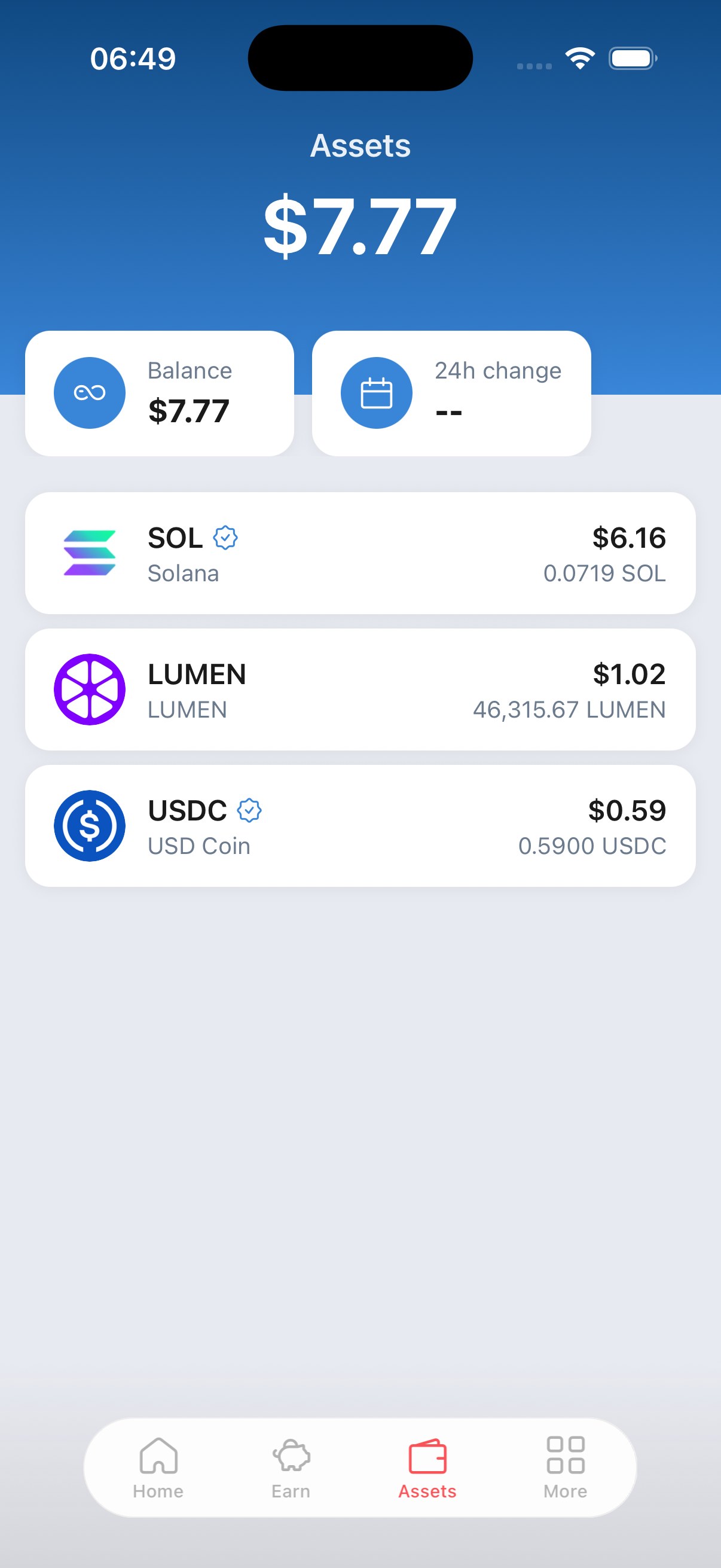Select the LUMEN asset row
721x1568 pixels.
click(360, 689)
